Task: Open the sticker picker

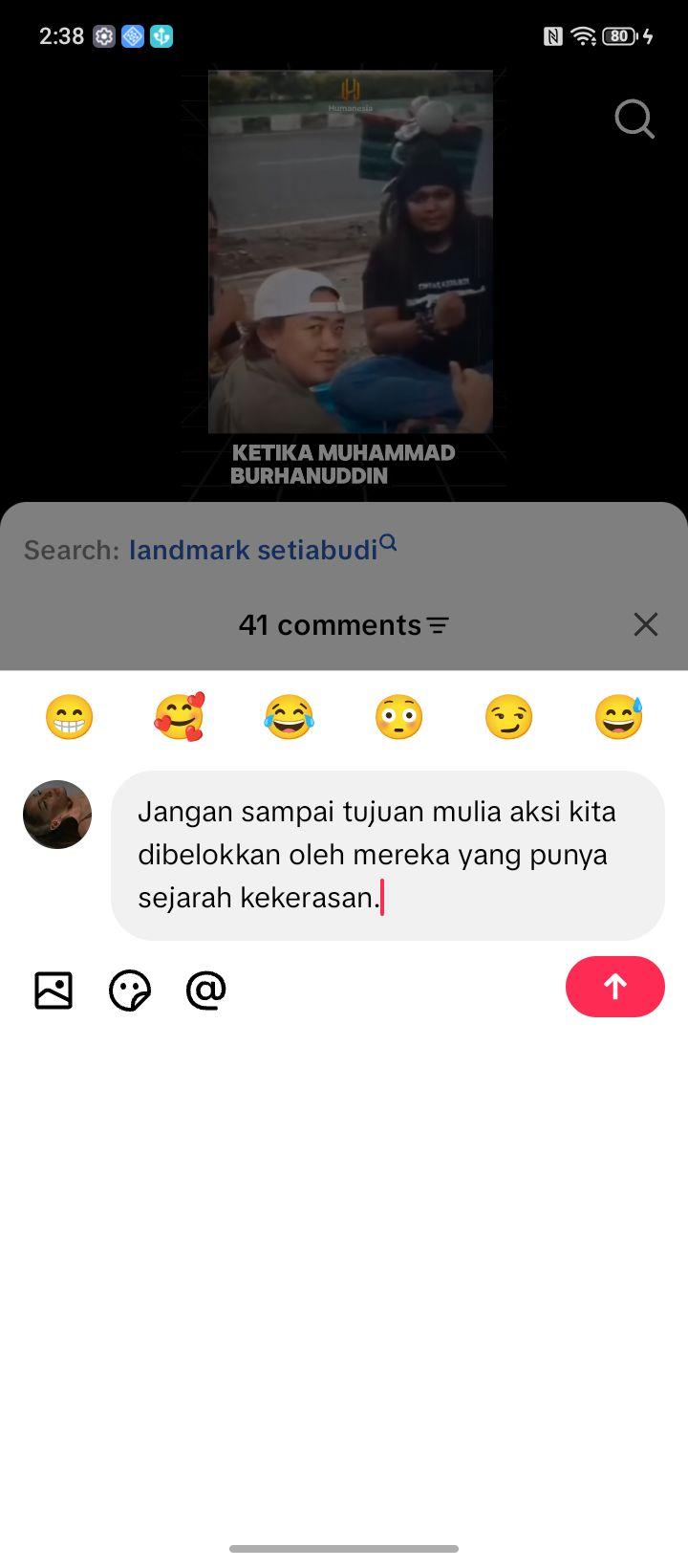Action: (129, 990)
